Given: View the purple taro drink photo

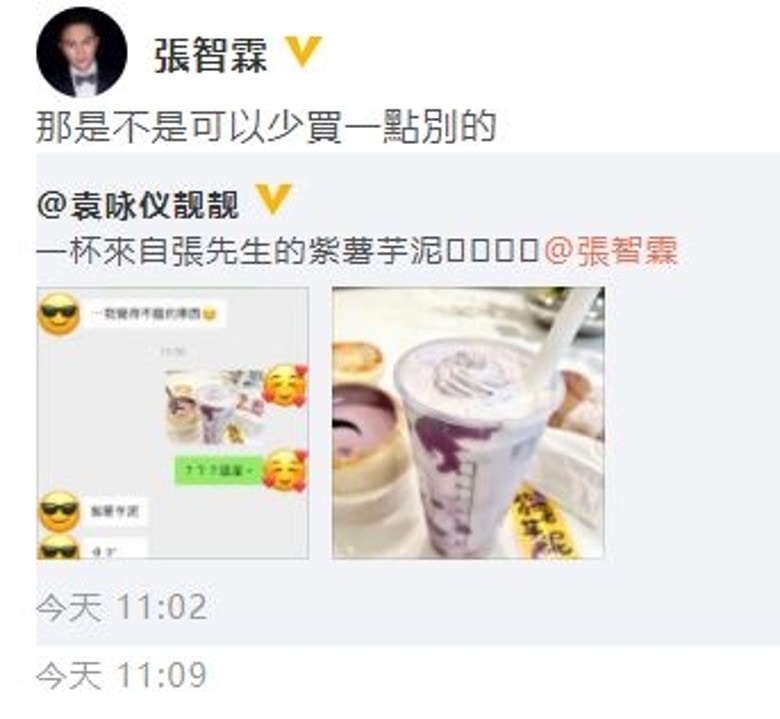Looking at the screenshot, I should tap(467, 422).
